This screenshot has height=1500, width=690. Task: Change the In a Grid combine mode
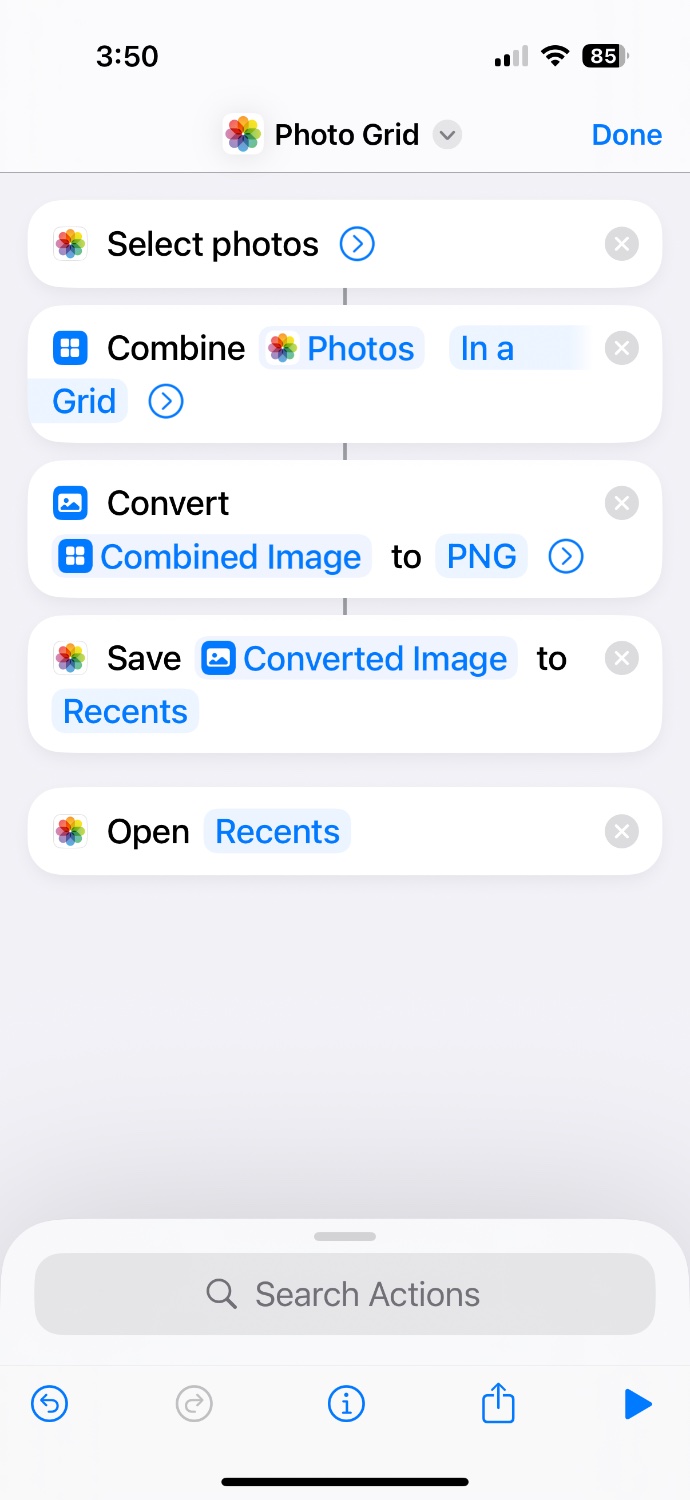coord(487,349)
